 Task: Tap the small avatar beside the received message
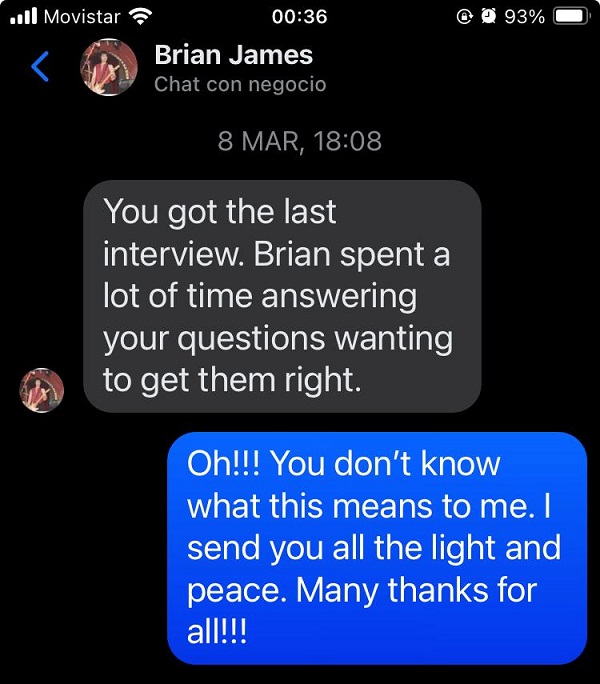click(42, 389)
